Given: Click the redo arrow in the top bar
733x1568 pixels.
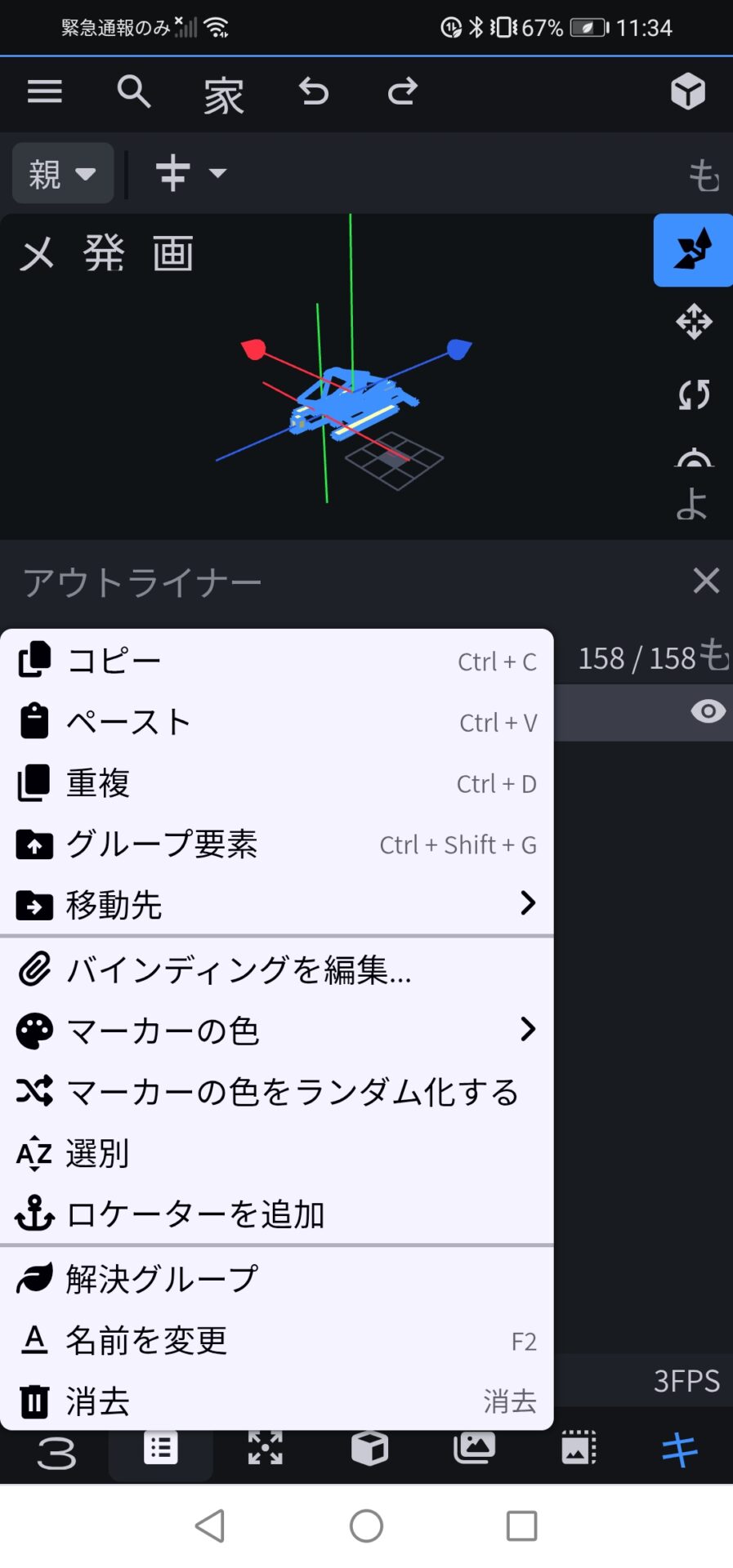Looking at the screenshot, I should point(400,92).
